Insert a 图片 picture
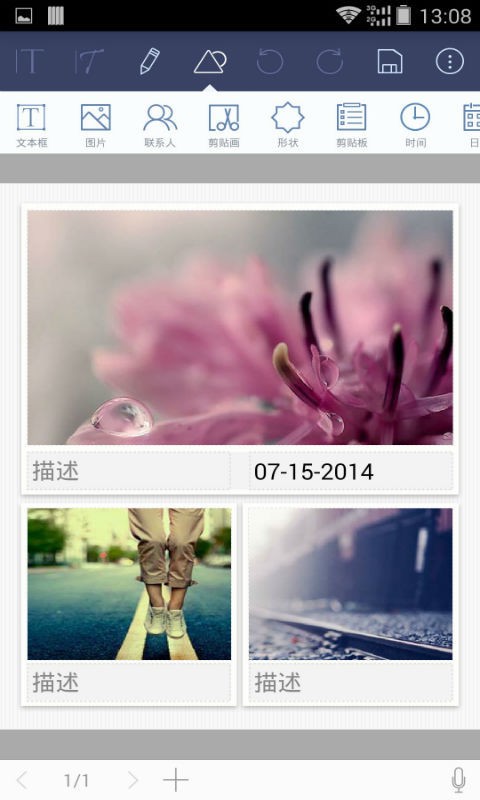 (95, 125)
